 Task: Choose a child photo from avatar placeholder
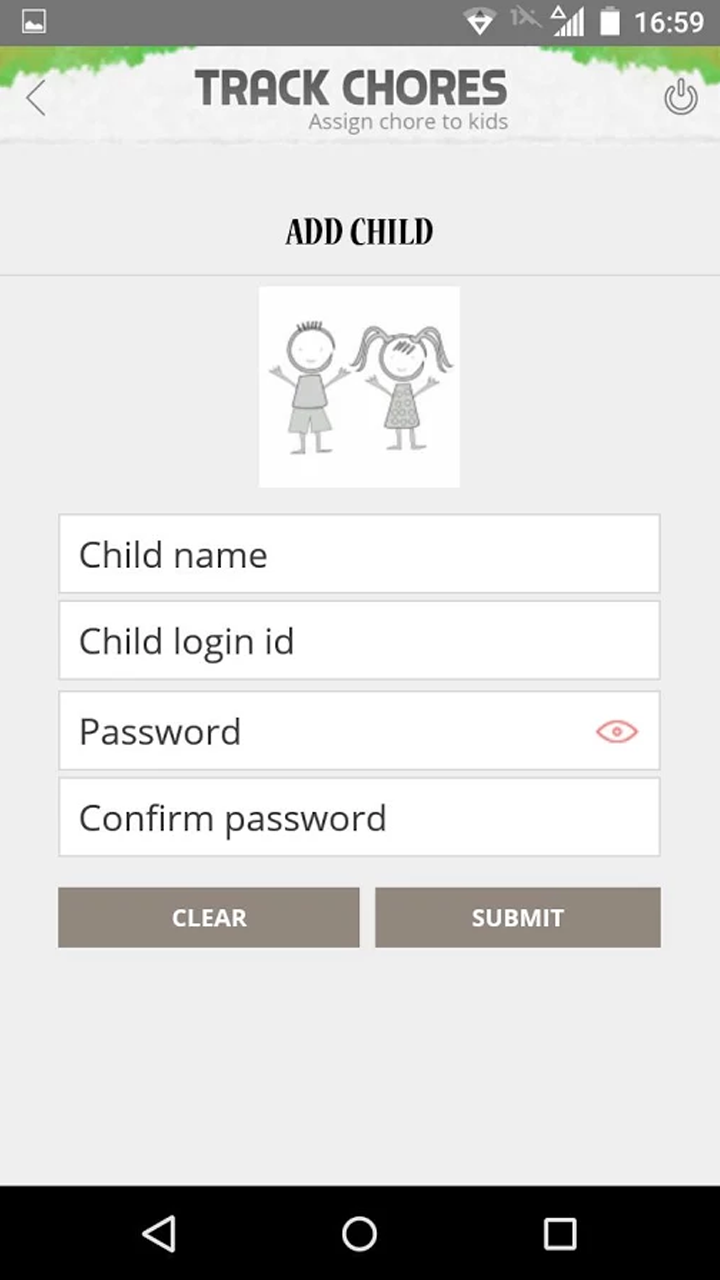coord(359,387)
